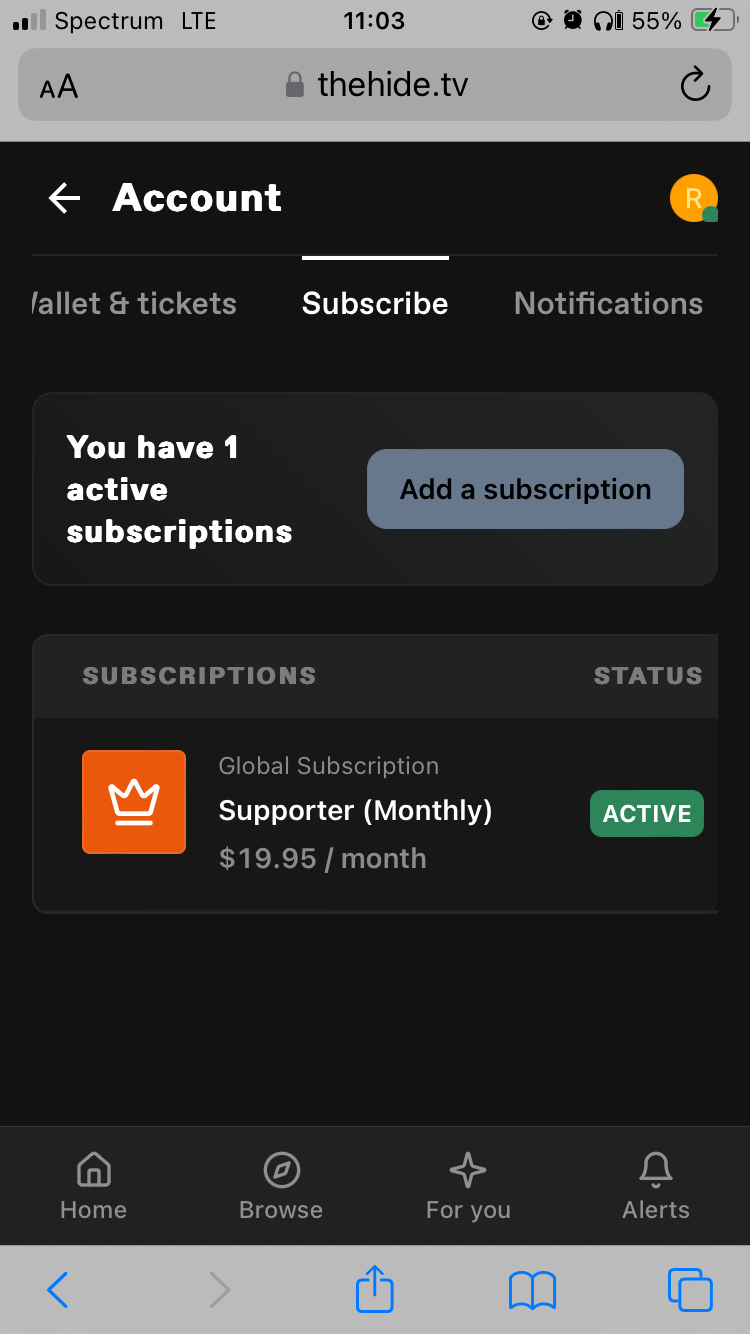This screenshot has height=1334, width=750.
Task: Show open Safari tabs
Action: click(690, 1290)
